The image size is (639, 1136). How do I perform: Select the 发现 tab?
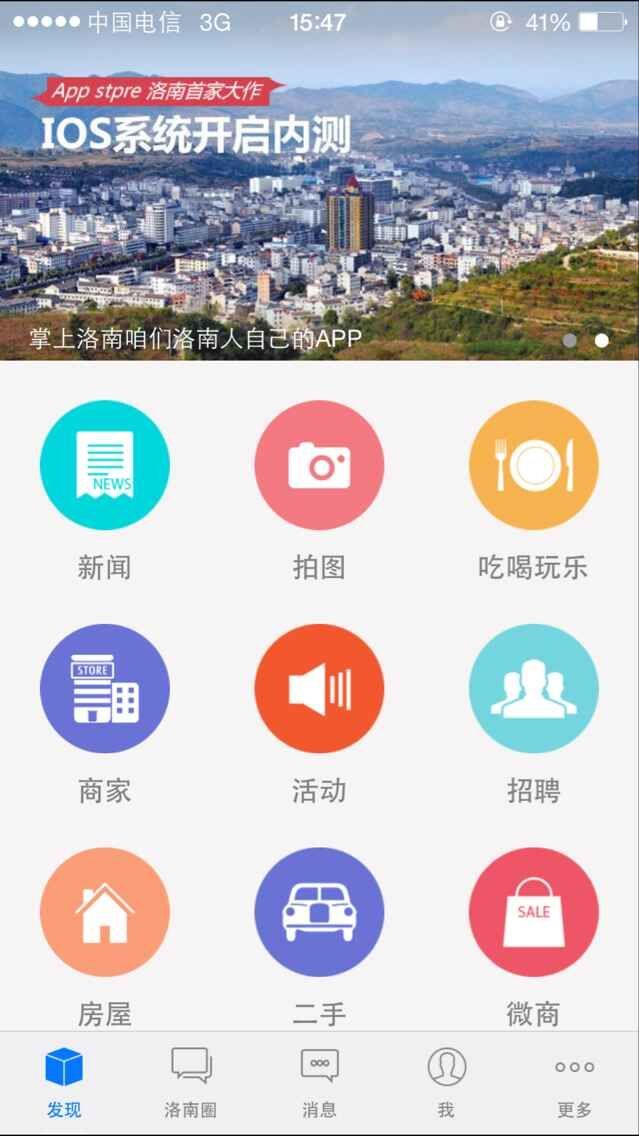[x=64, y=1083]
